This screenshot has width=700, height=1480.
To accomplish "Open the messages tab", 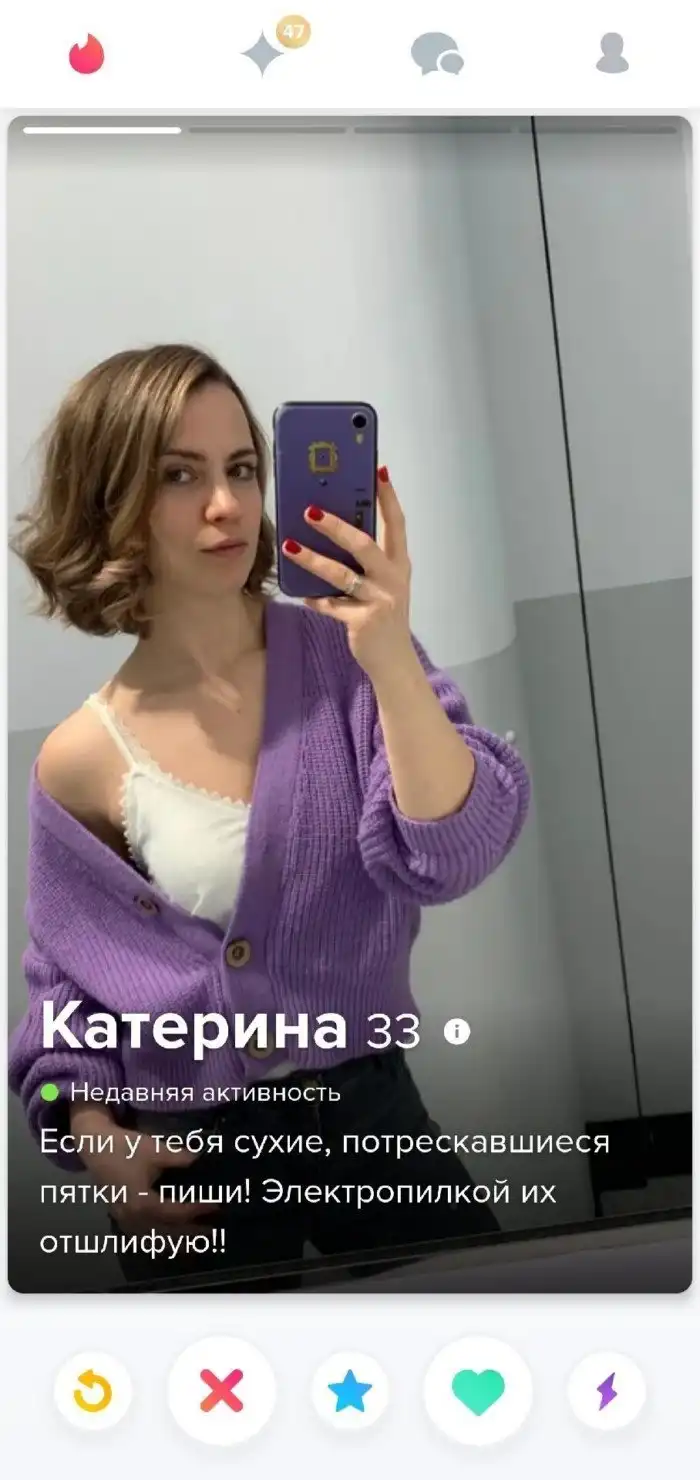I will [437, 54].
